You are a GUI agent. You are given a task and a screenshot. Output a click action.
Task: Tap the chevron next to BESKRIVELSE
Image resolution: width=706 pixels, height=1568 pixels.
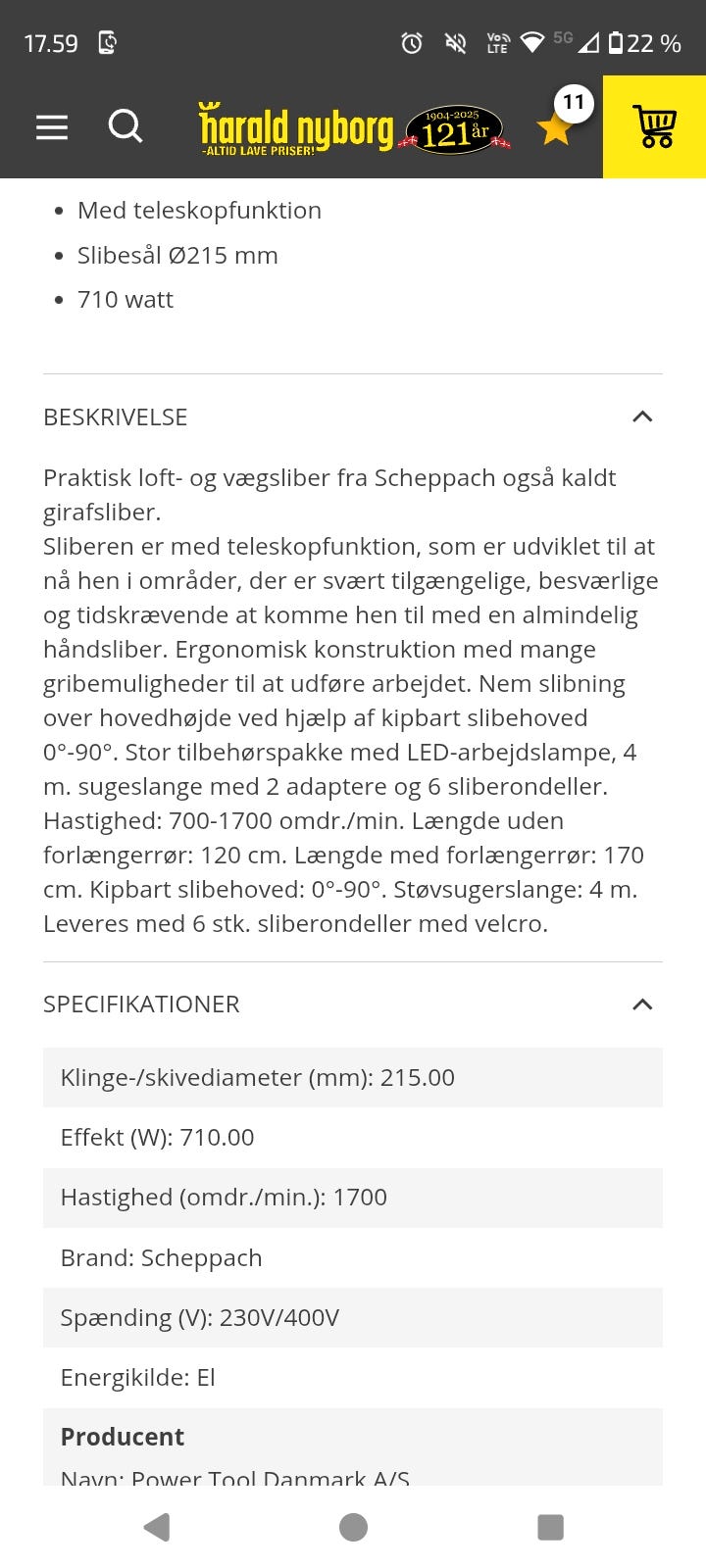click(x=642, y=416)
